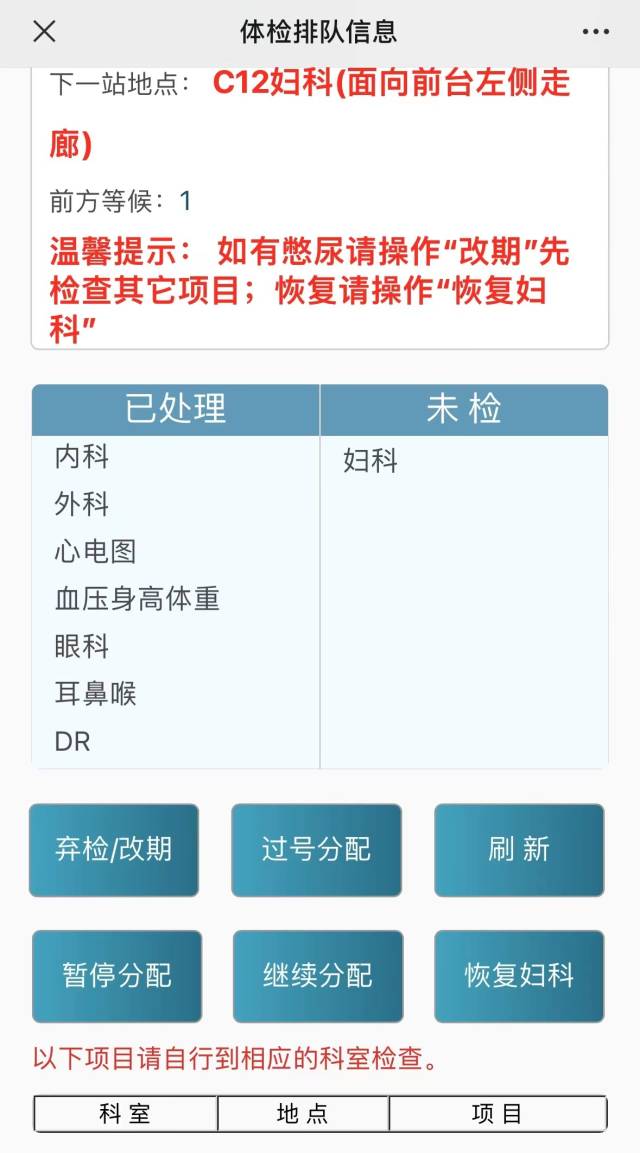The height and width of the screenshot is (1153, 640).
Task: Resume with 继续分配 button
Action: 318,976
